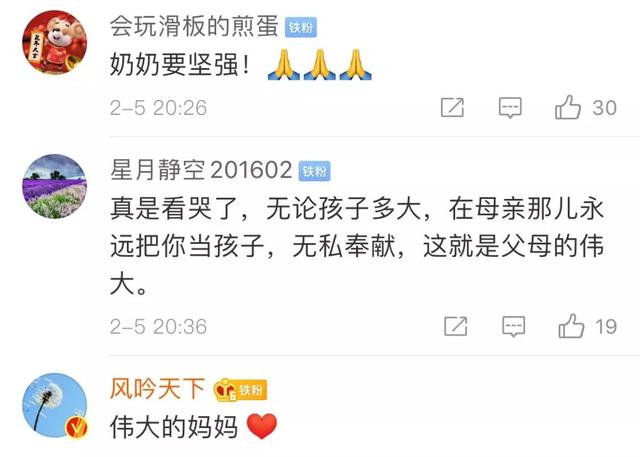Open username 星月静空201602 profile
Image resolution: width=640 pixels, height=457 pixels.
click(200, 170)
